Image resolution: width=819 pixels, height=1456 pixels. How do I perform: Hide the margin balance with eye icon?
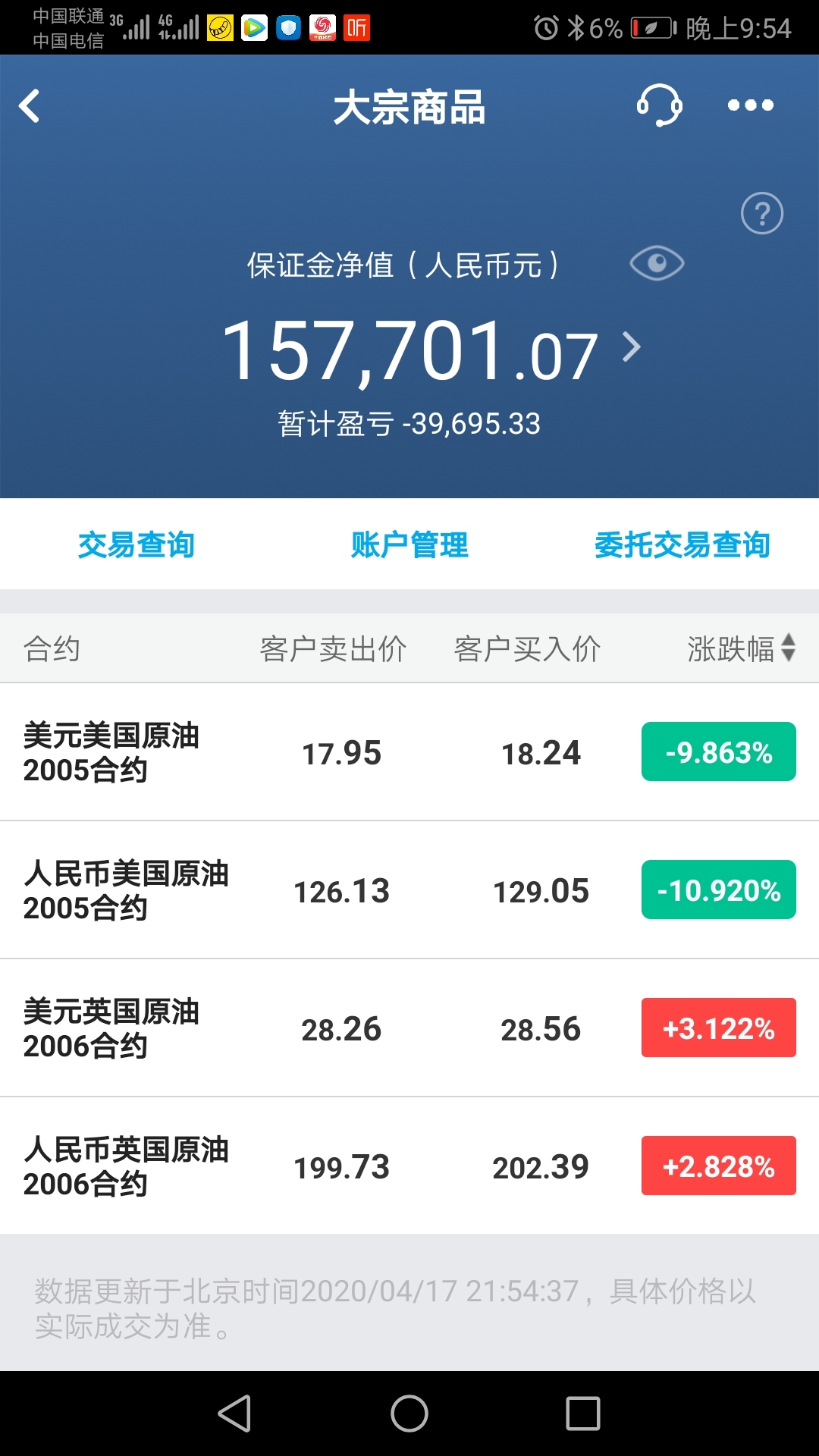(x=657, y=263)
